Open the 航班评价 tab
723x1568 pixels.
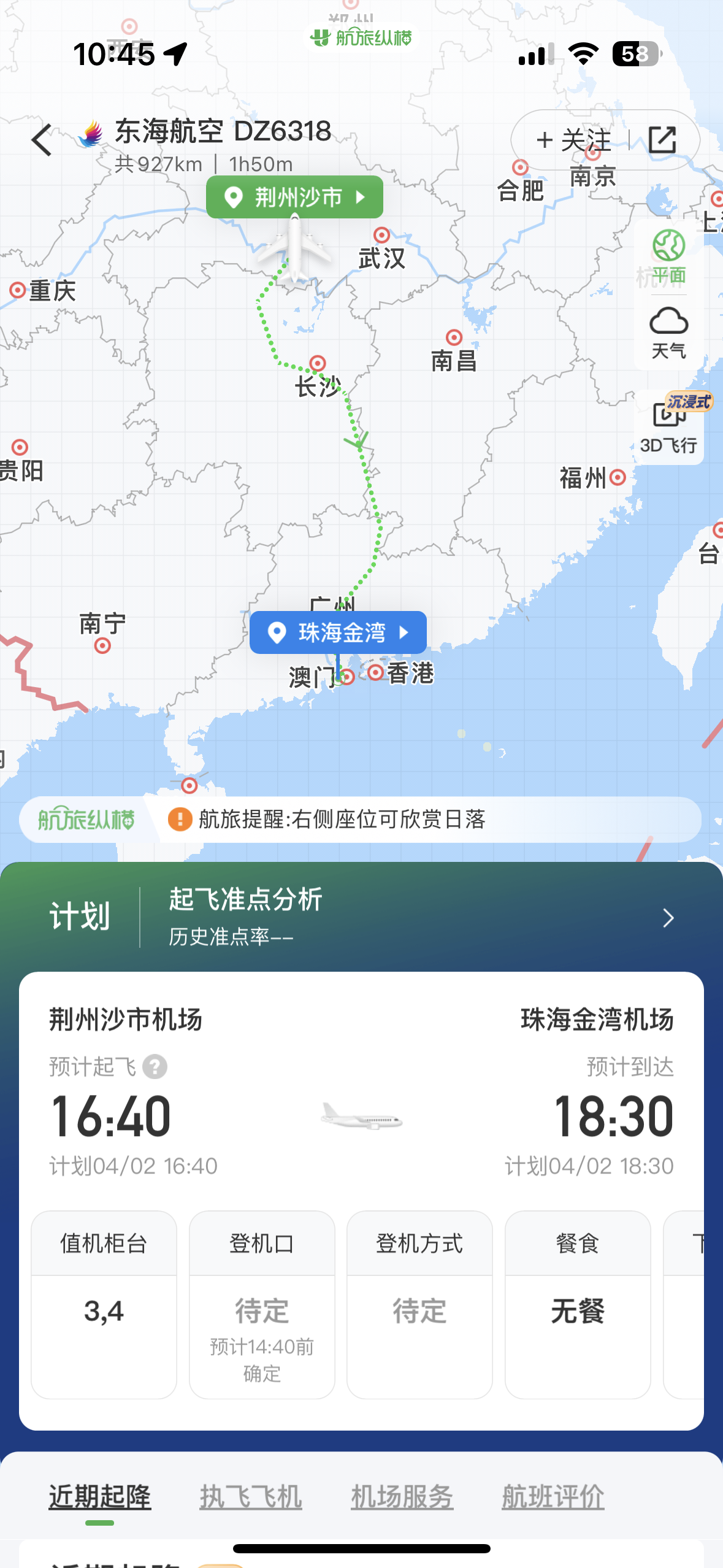point(553,1497)
